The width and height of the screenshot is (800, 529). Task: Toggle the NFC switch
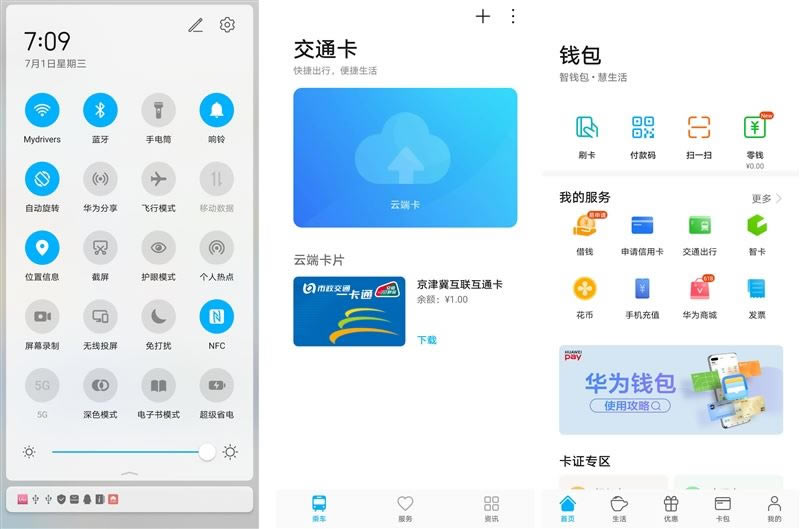coord(216,317)
